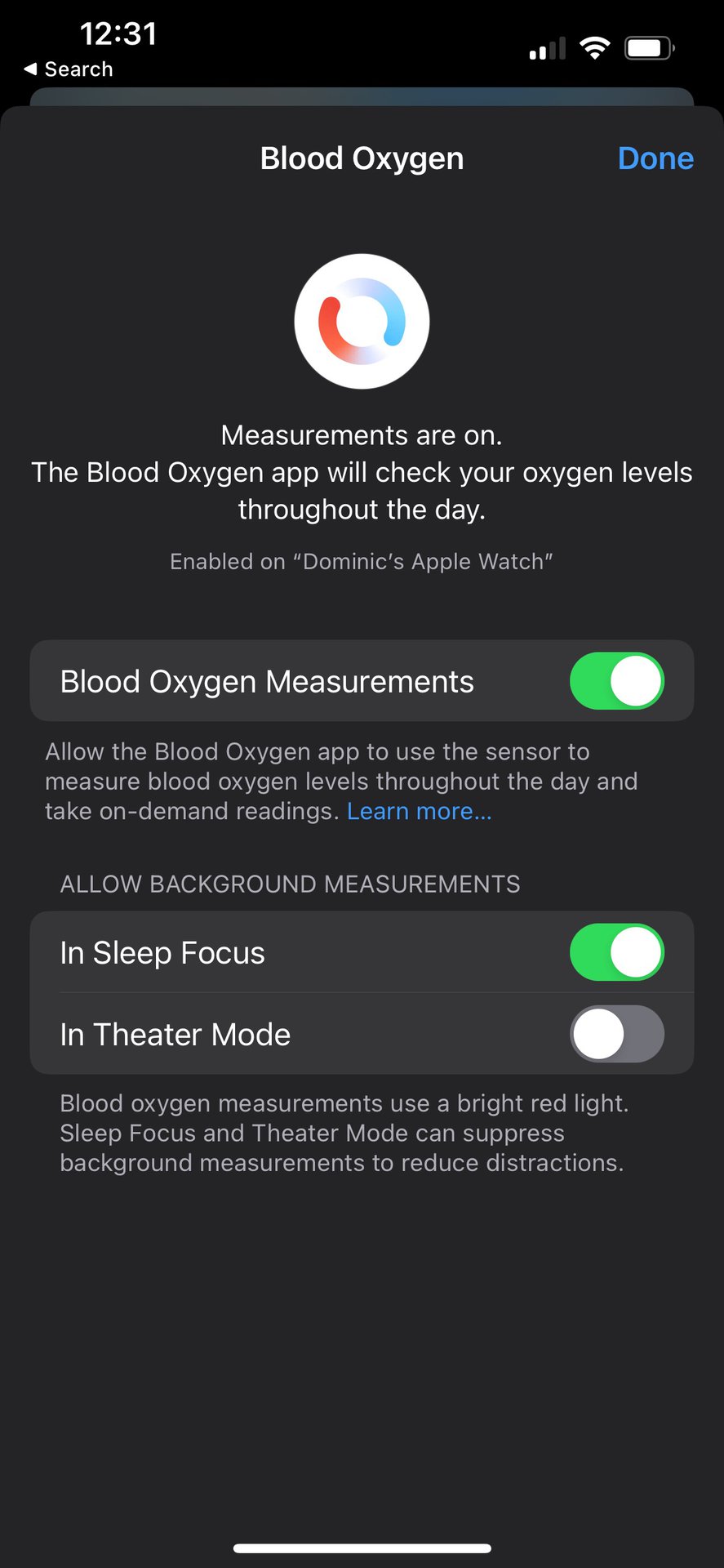Open the Learn more link
Viewport: 724px width, 1568px height.
419,811
